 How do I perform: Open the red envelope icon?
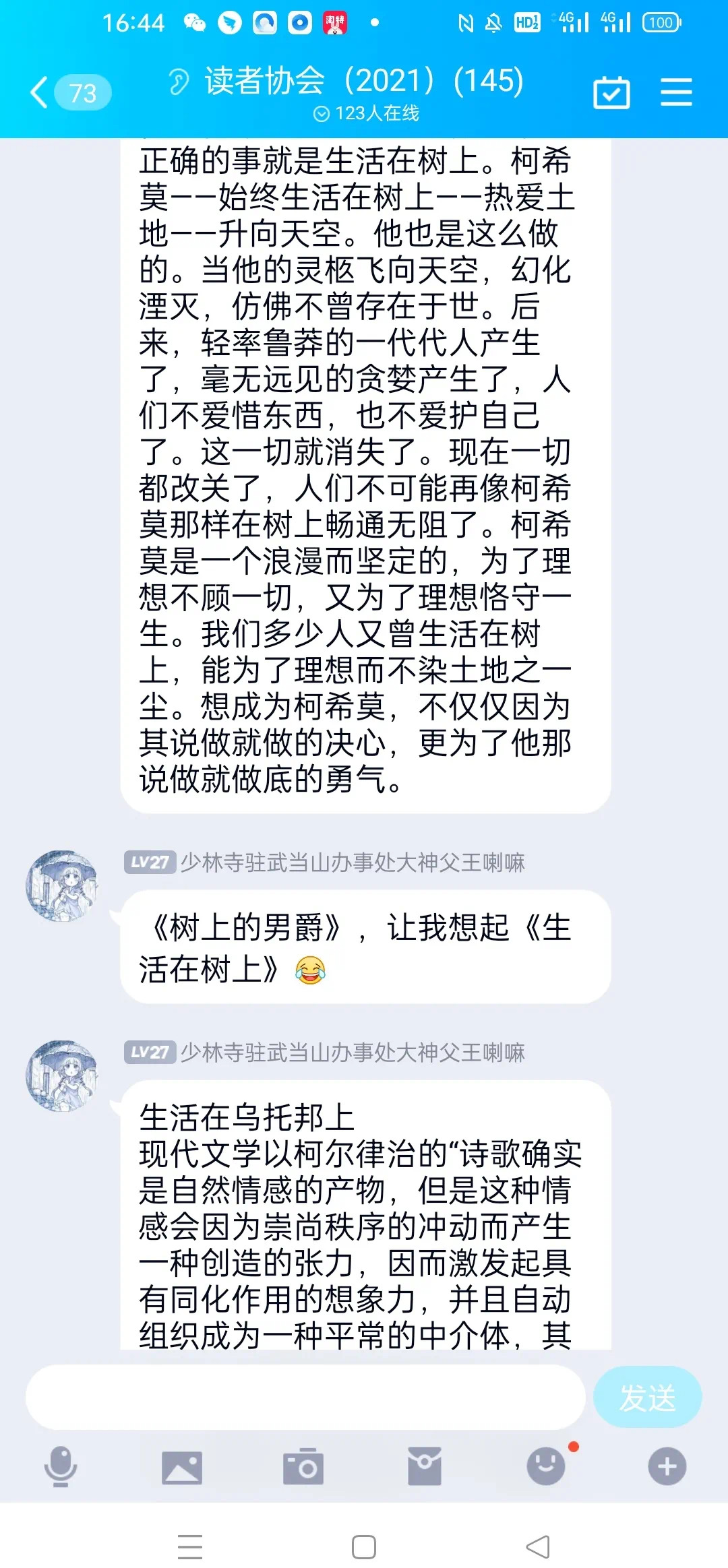pyautogui.click(x=425, y=1467)
